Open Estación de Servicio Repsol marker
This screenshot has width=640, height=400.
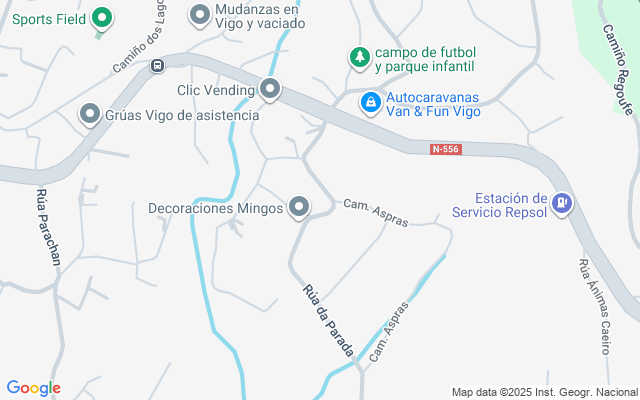pyautogui.click(x=562, y=203)
